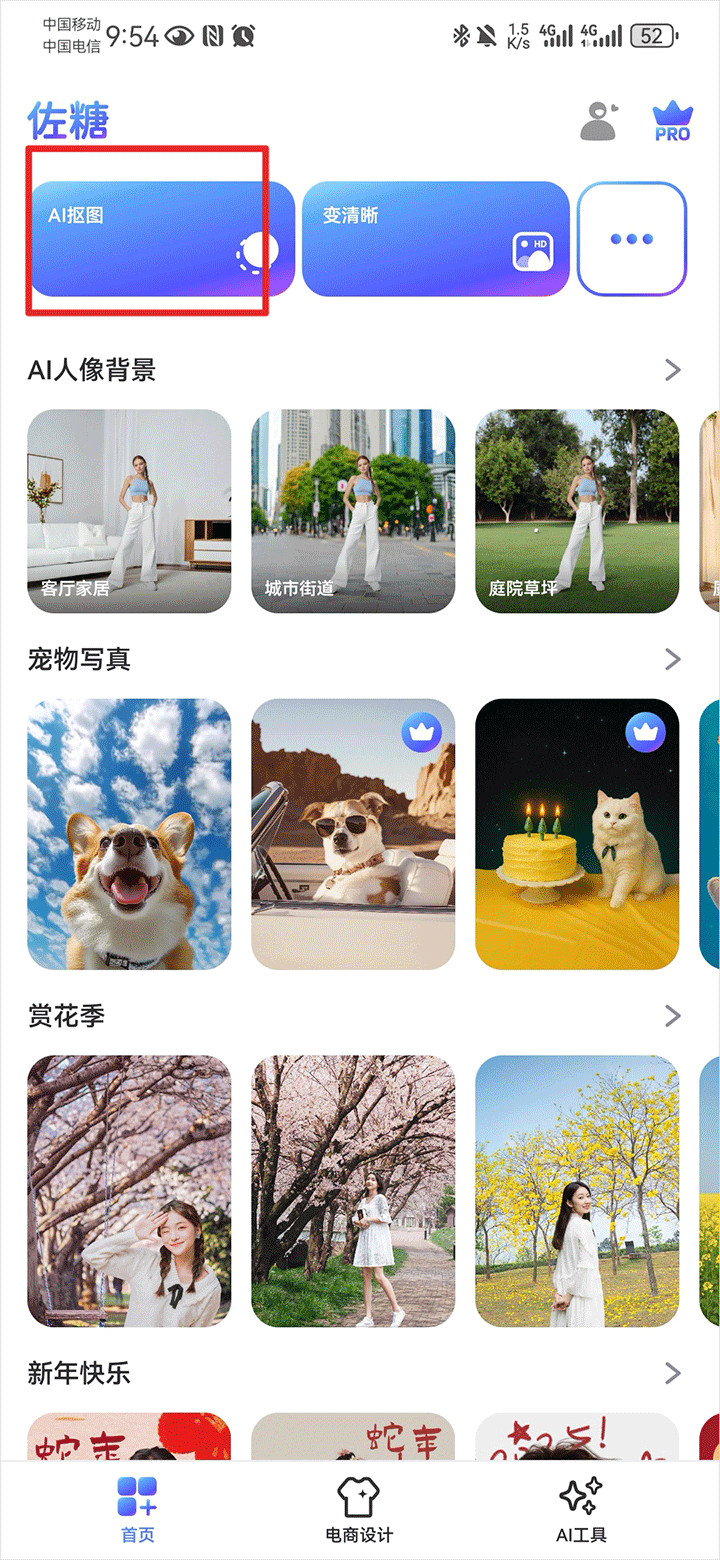Screen dimensions: 720x1560
Task: Expand the AI人像背景 section arrow
Action: click(673, 371)
